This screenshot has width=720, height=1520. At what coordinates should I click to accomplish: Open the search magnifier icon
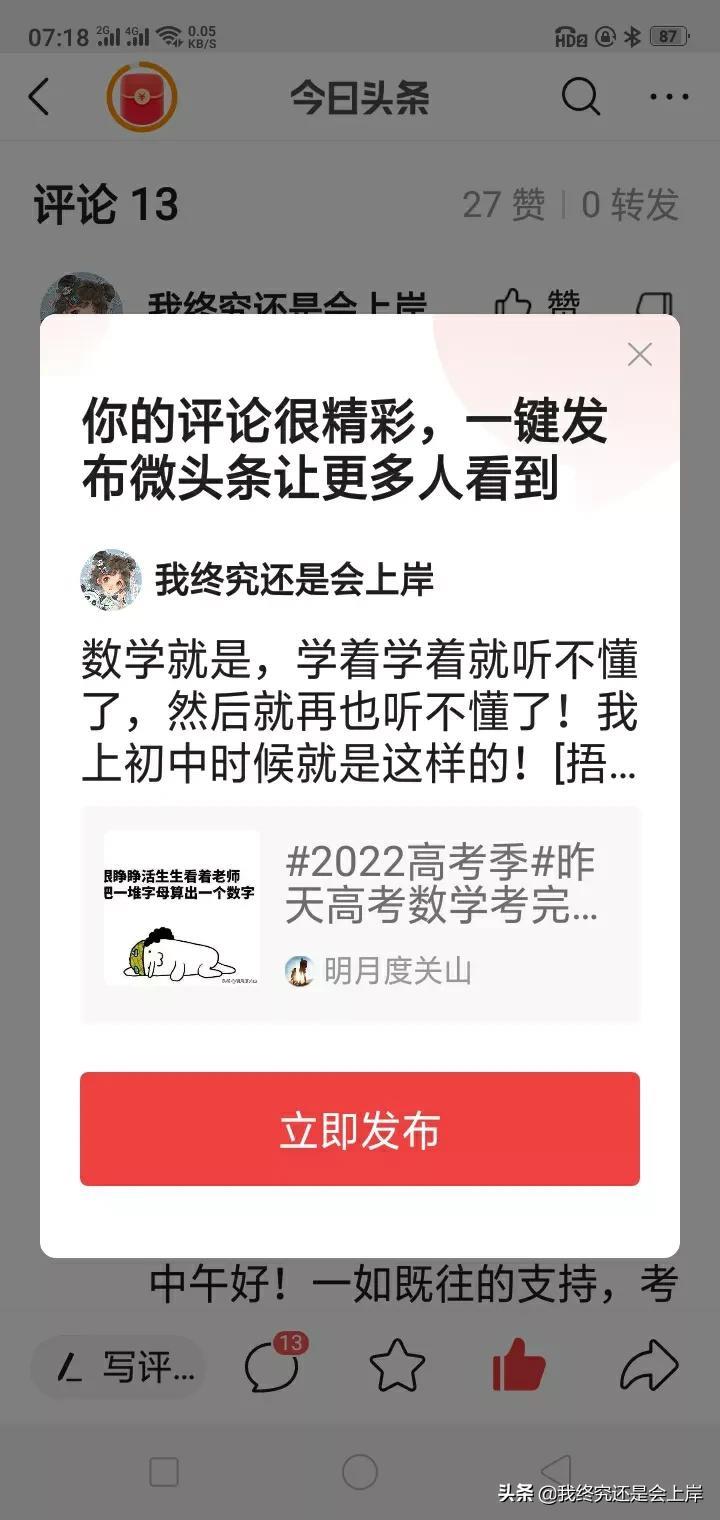pyautogui.click(x=580, y=97)
